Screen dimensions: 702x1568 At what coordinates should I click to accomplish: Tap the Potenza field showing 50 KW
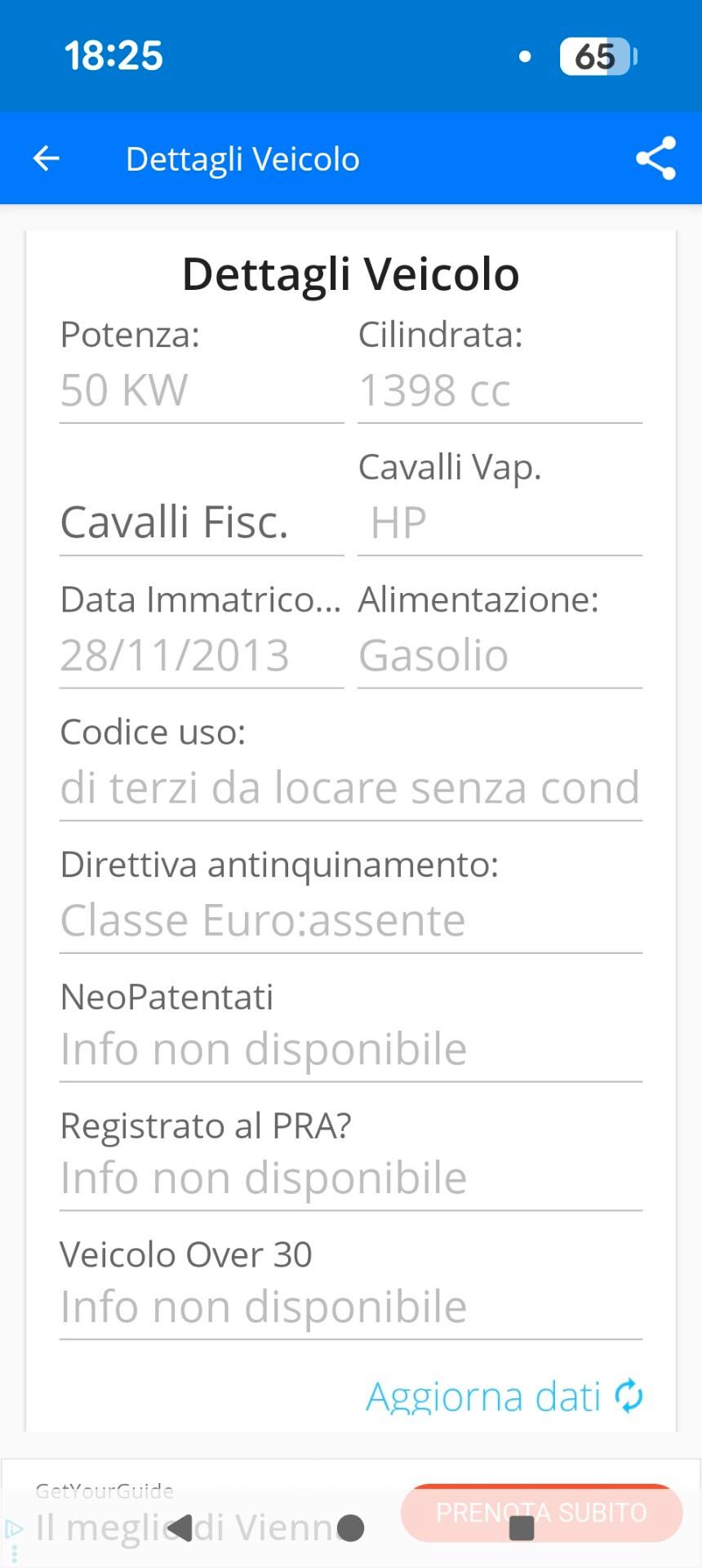coord(201,390)
